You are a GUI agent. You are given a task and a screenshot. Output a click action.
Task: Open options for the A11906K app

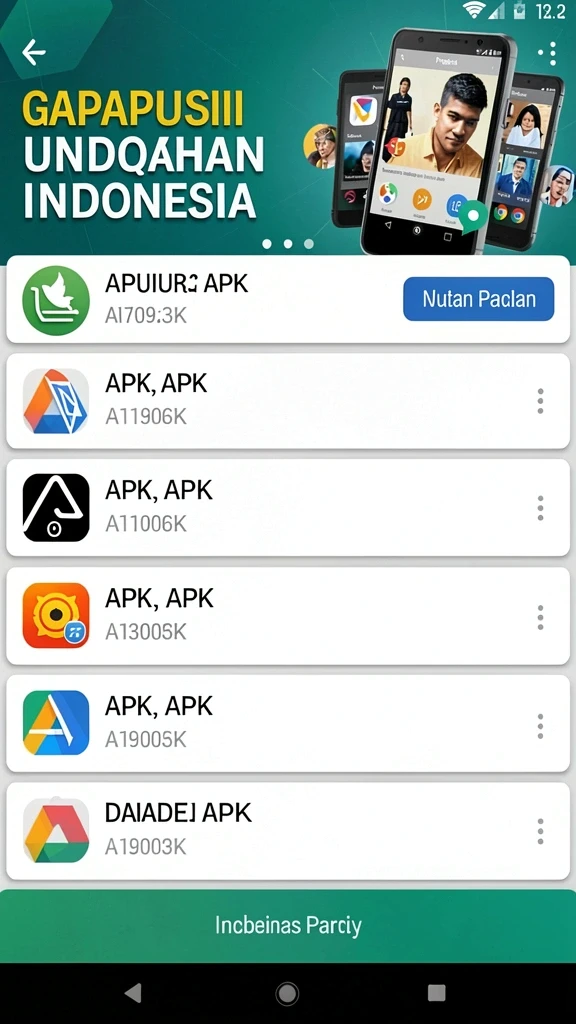540,401
